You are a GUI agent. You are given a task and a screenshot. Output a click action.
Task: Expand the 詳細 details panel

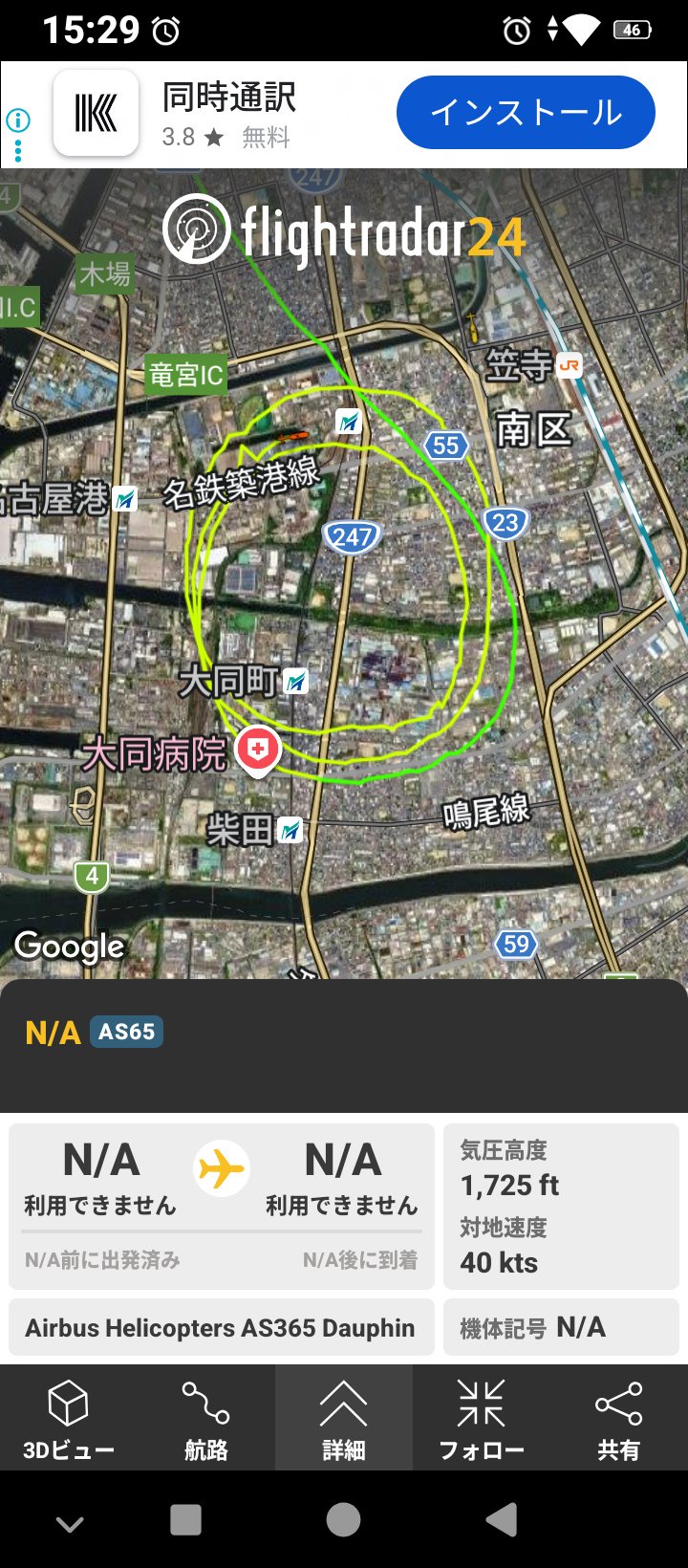coord(343,1419)
